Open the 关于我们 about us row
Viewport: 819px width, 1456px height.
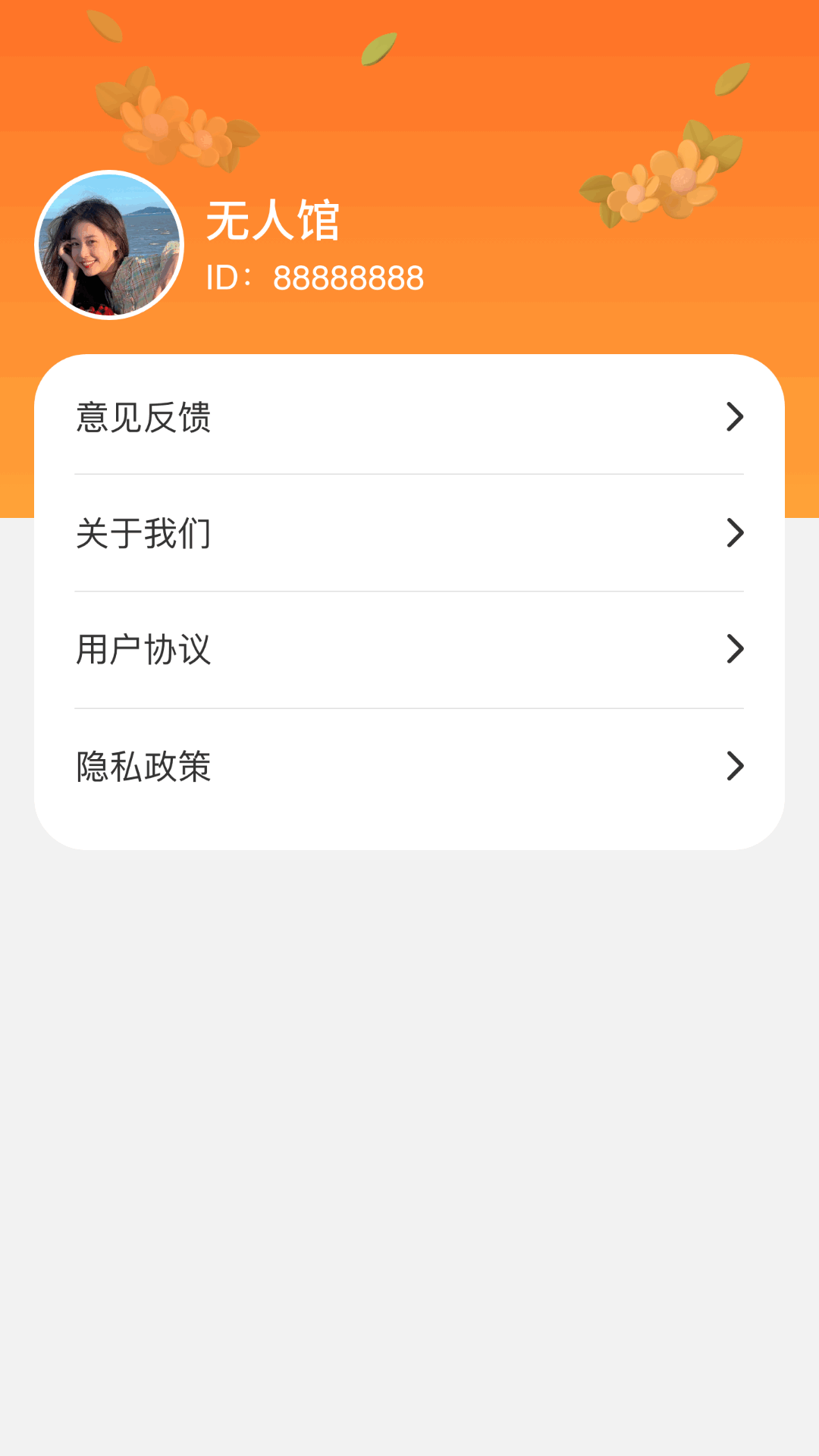[x=408, y=533]
